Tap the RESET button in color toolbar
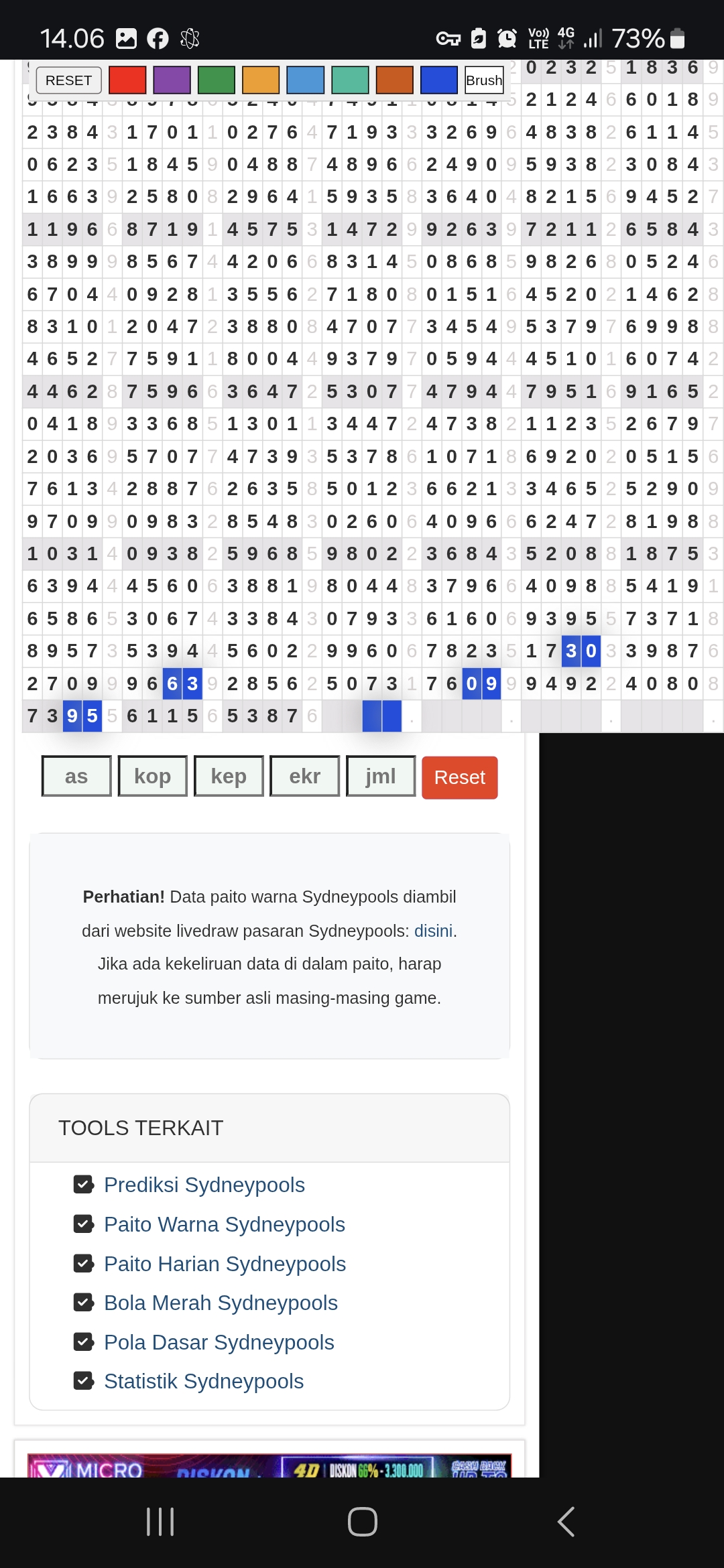Viewport: 724px width, 1568px height. click(x=68, y=80)
